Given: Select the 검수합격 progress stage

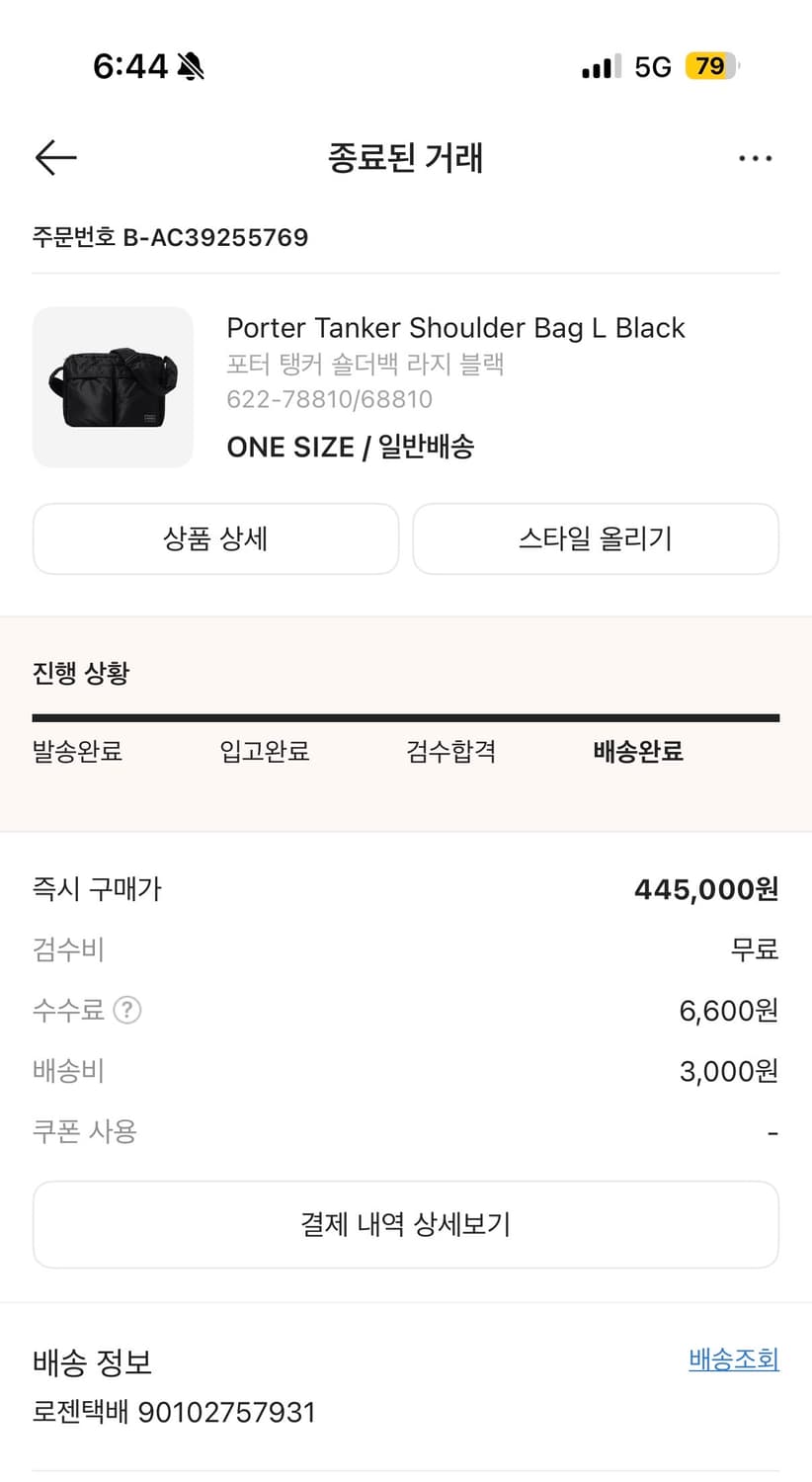Looking at the screenshot, I should point(449,752).
